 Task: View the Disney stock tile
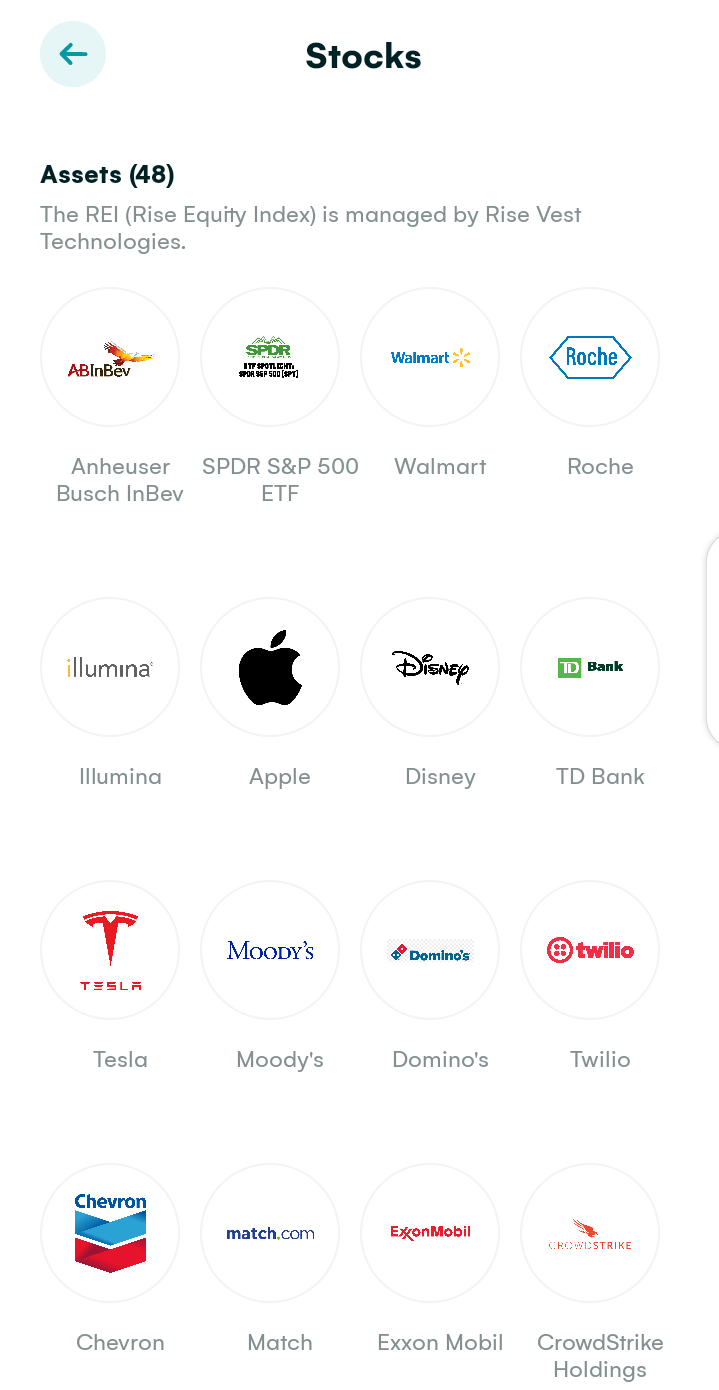430,667
